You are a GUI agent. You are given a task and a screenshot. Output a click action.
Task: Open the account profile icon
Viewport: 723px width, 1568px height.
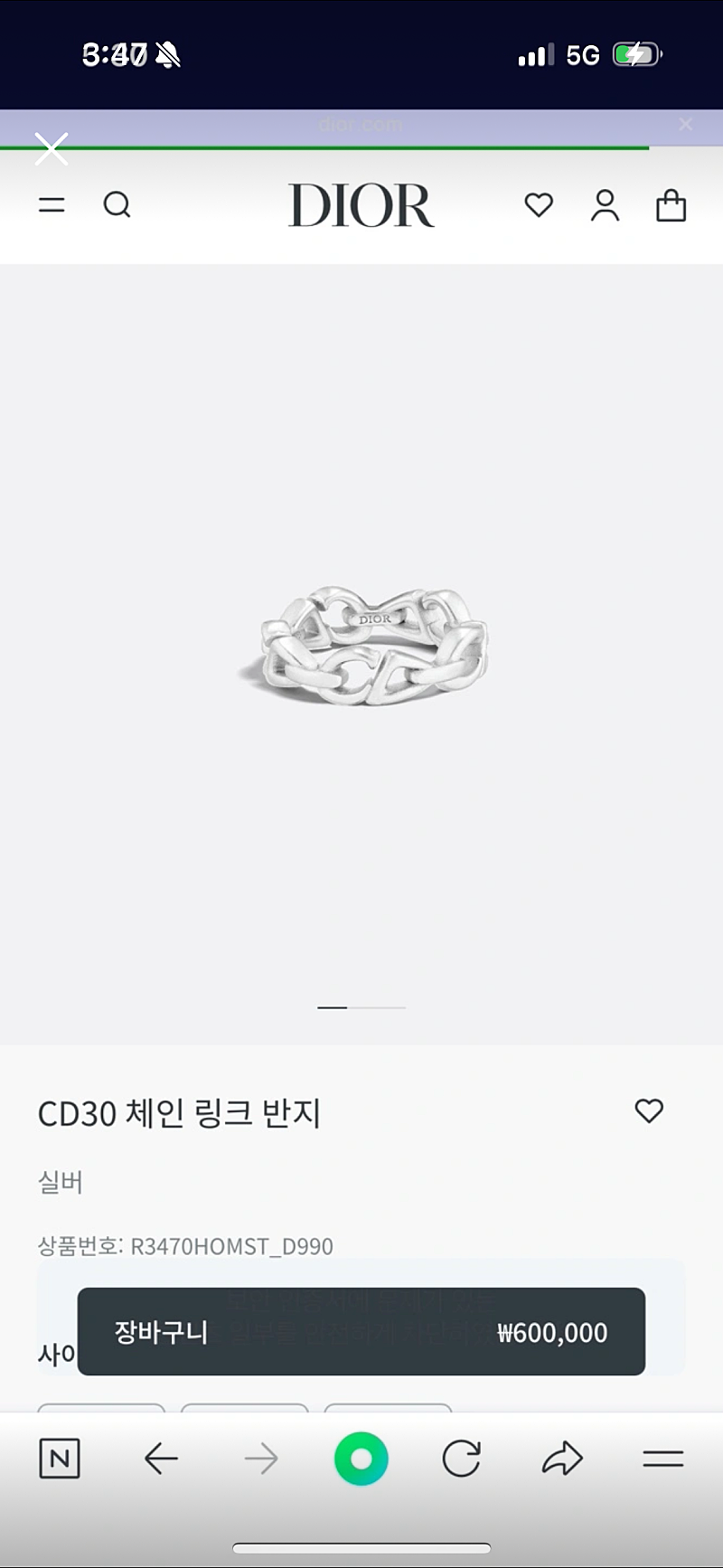(x=605, y=205)
